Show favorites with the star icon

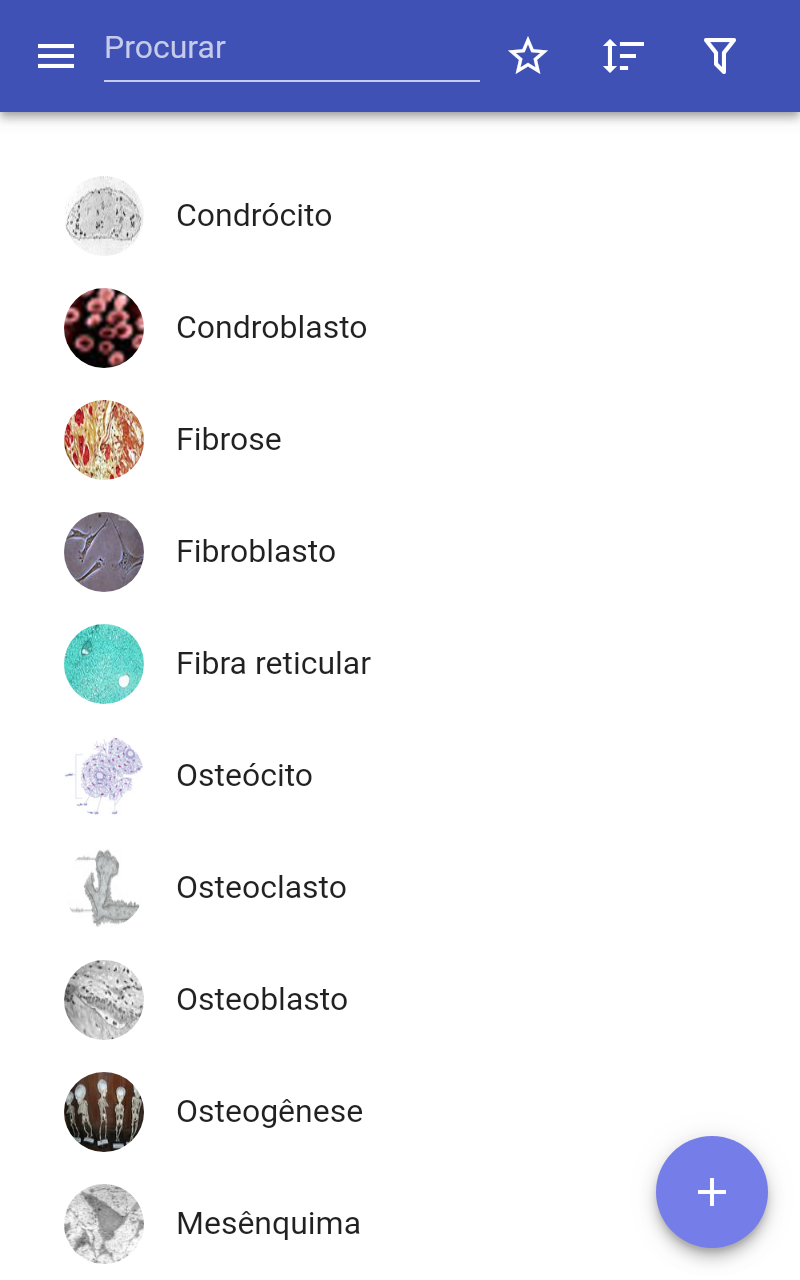coord(528,56)
